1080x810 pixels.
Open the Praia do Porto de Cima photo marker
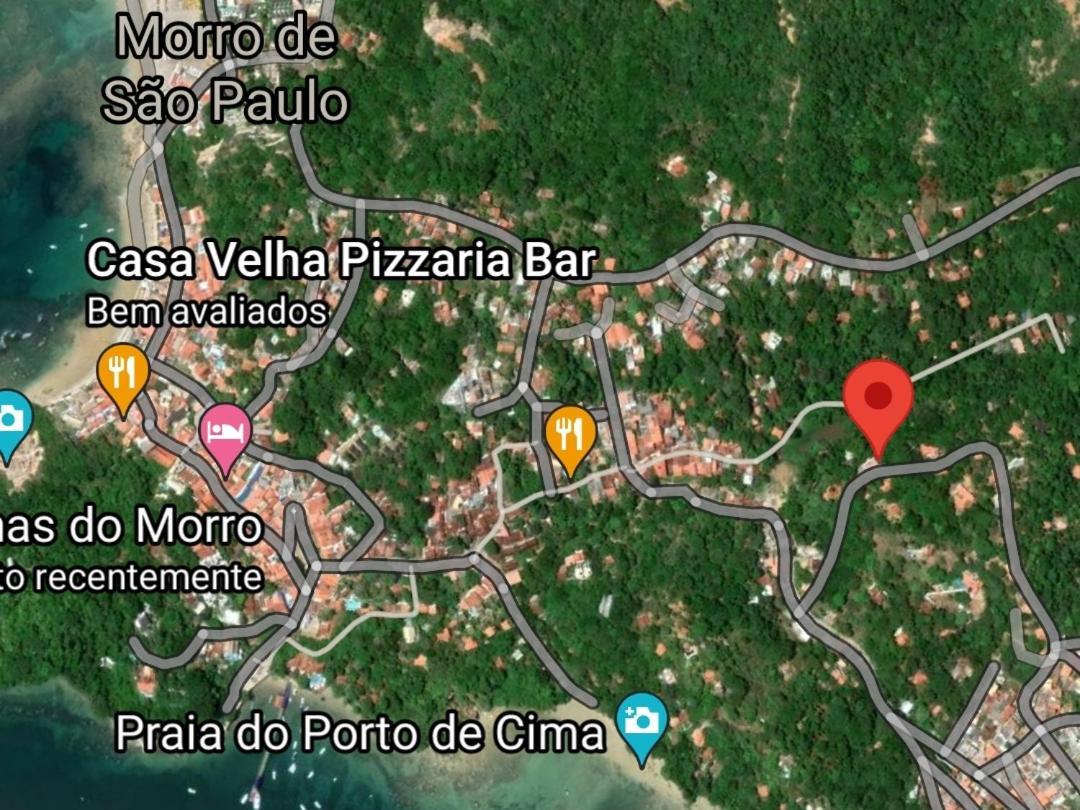642,721
